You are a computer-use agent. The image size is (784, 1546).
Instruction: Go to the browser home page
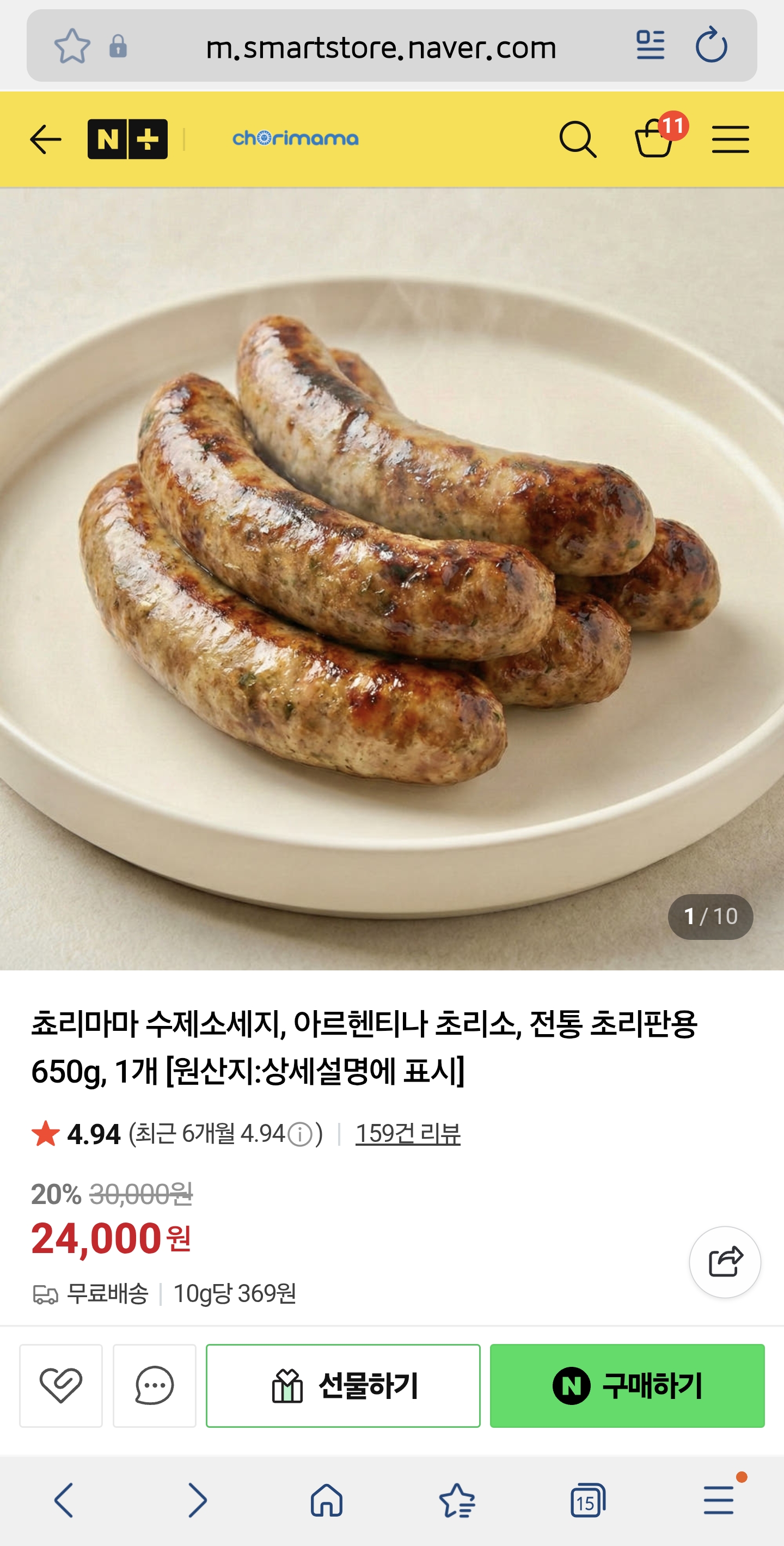[x=326, y=1500]
